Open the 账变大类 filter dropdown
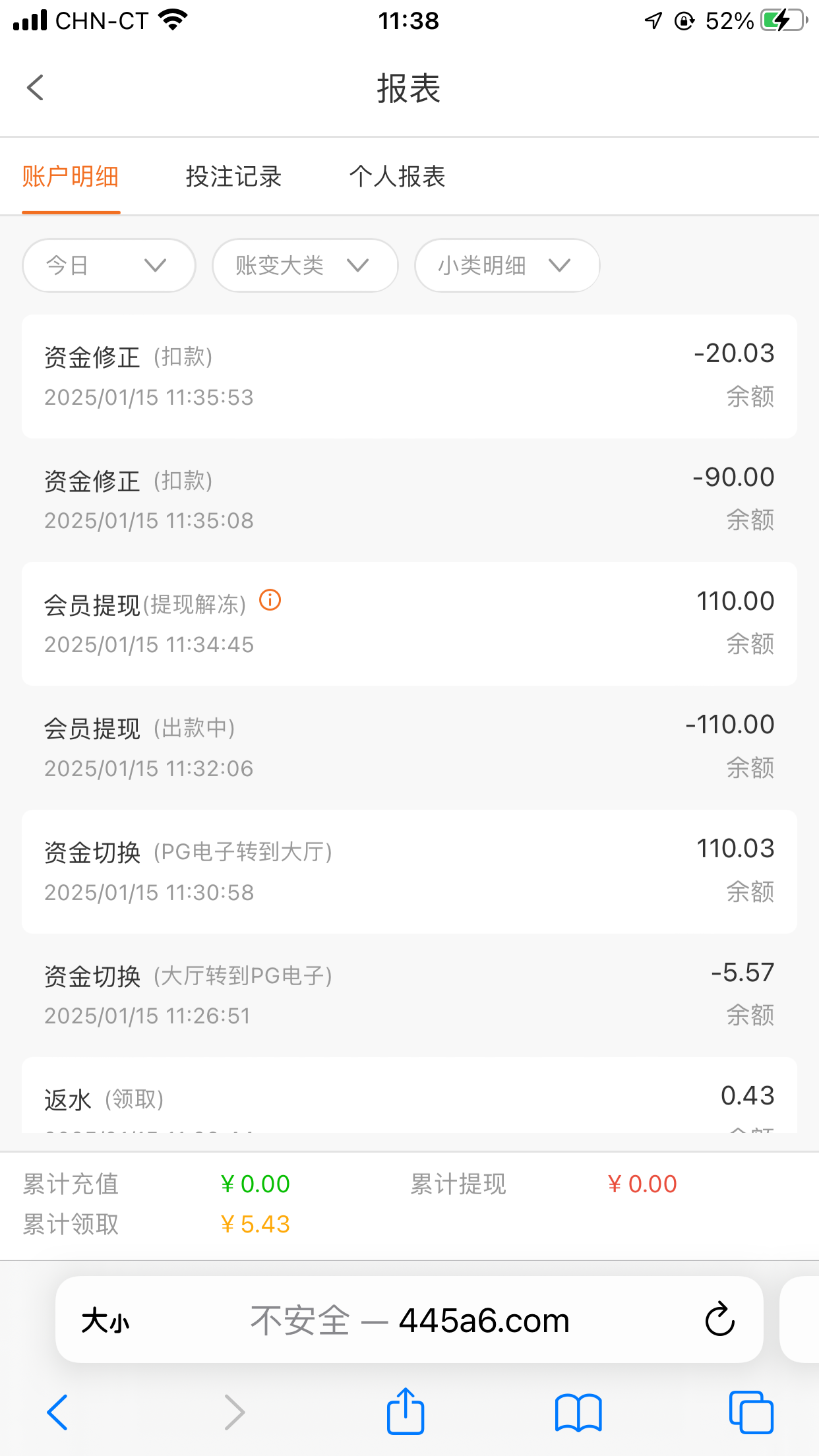819x1456 pixels. 305,265
